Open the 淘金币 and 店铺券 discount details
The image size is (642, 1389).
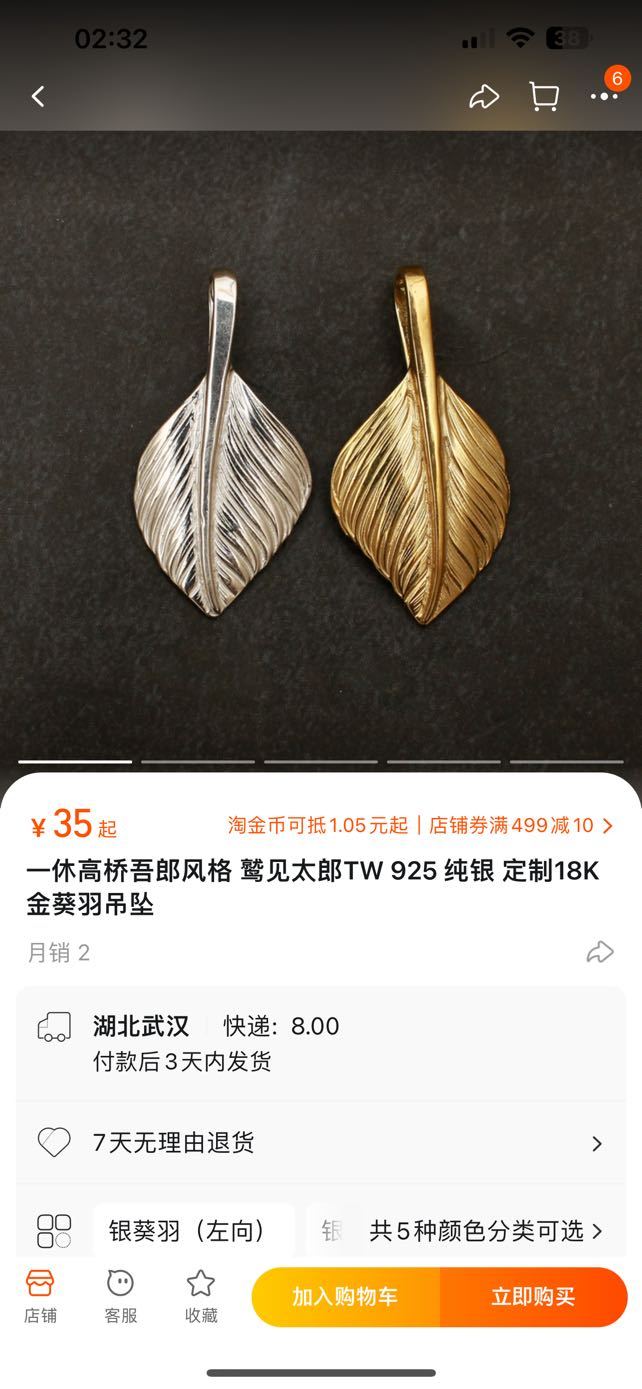[420, 825]
